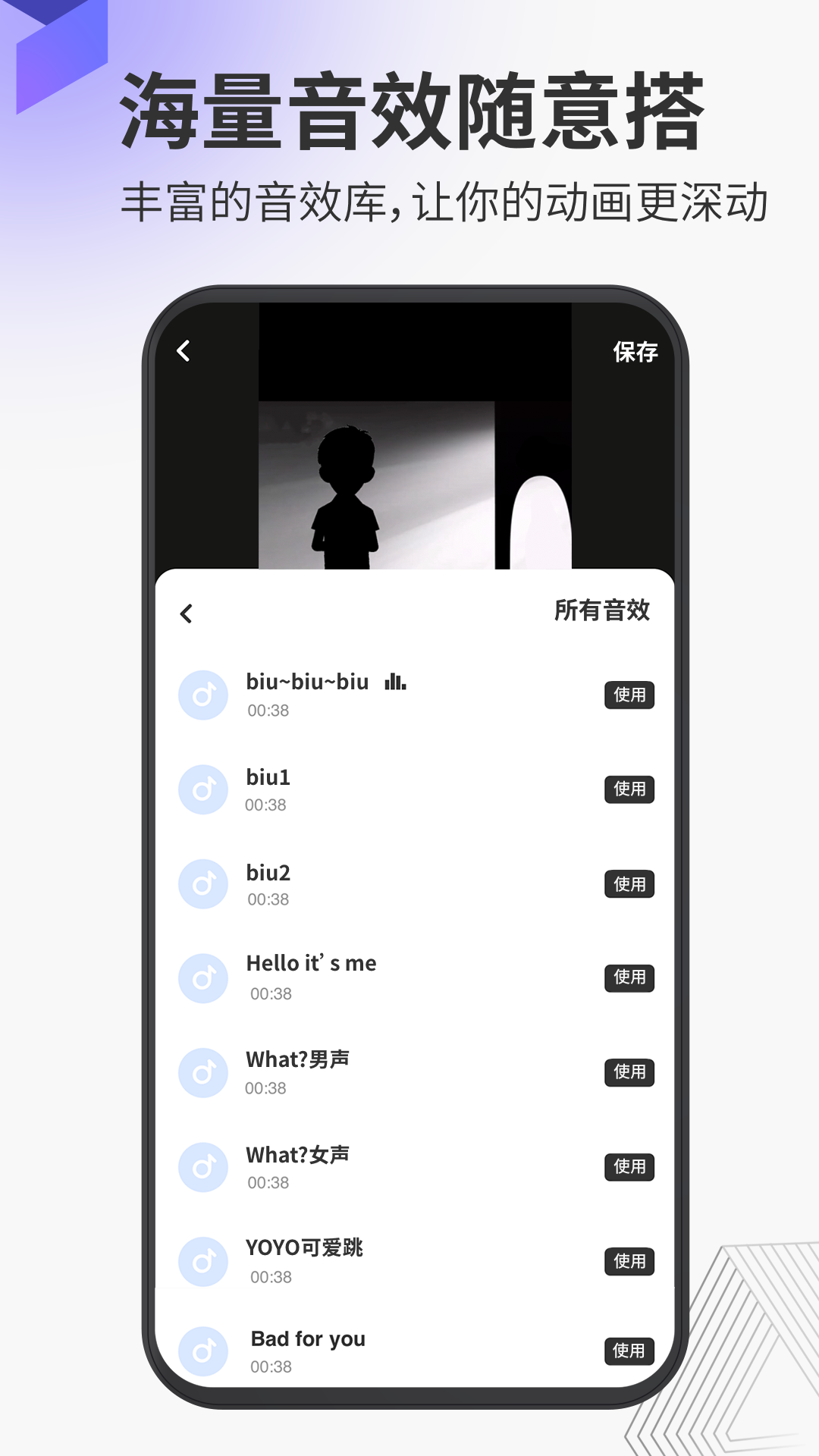819x1456 pixels.
Task: Select the 保存 menu option at top right
Action: 635,351
